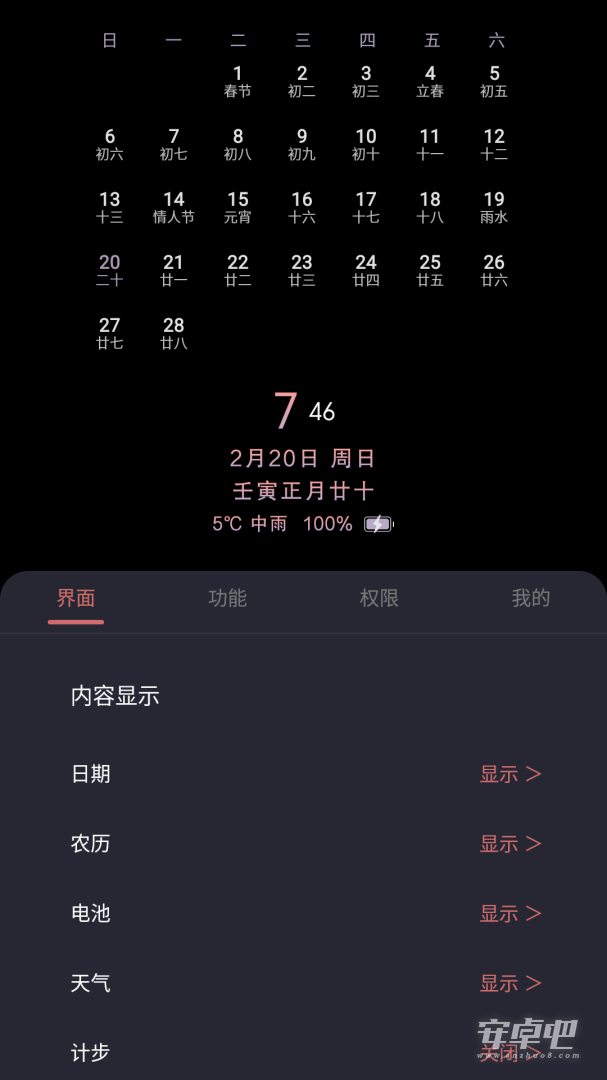The image size is (607, 1080).
Task: Switch to the 功能 tab
Action: [x=227, y=598]
